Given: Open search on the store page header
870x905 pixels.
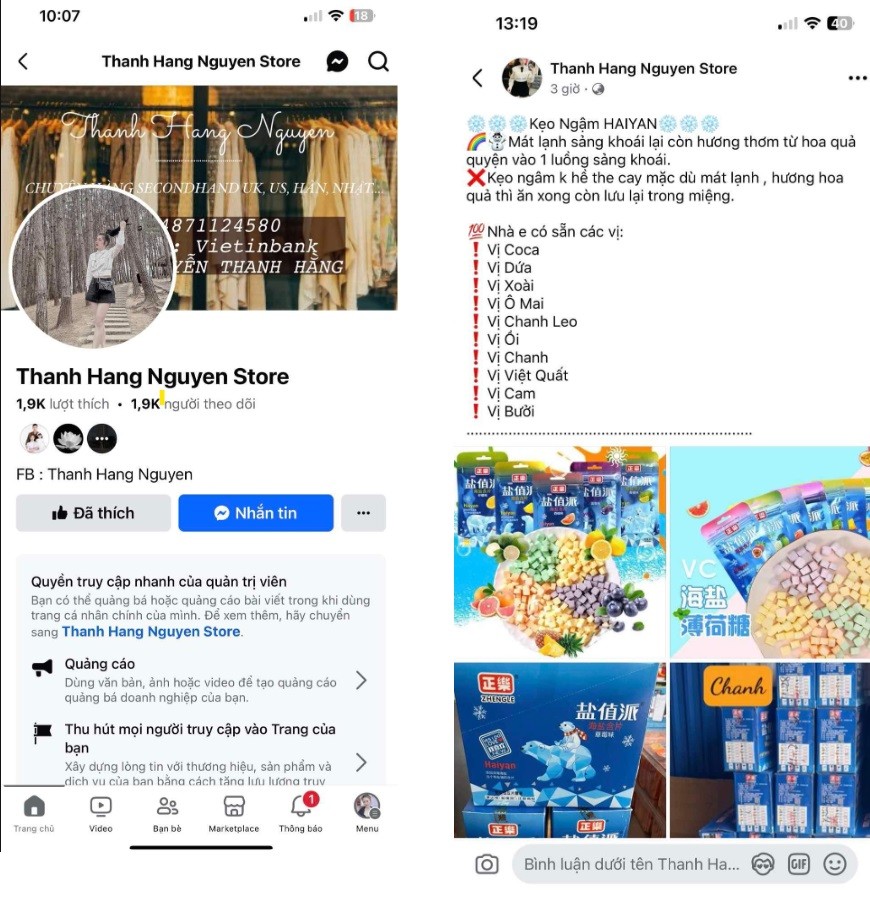Looking at the screenshot, I should [x=378, y=62].
